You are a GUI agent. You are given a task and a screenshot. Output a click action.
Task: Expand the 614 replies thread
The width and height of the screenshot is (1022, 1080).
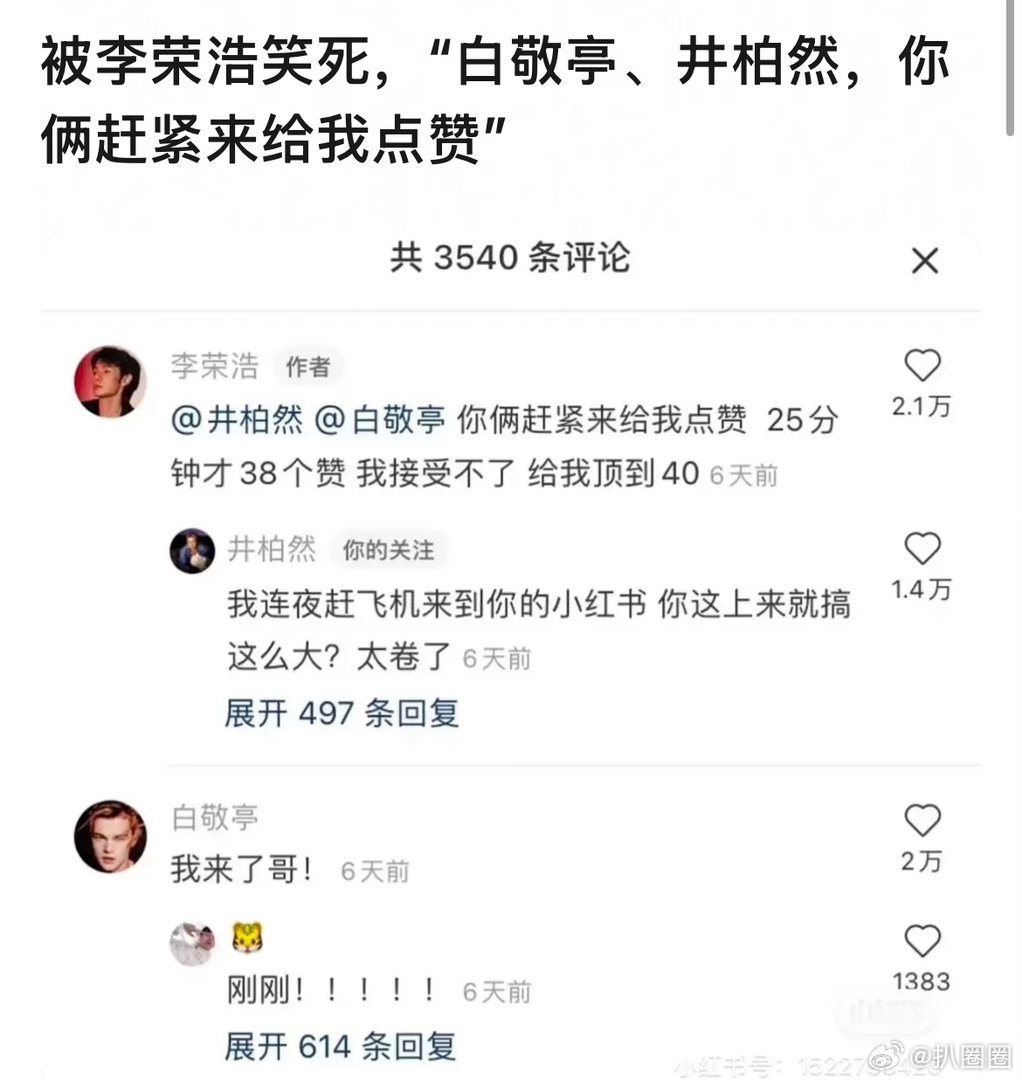(341, 1046)
